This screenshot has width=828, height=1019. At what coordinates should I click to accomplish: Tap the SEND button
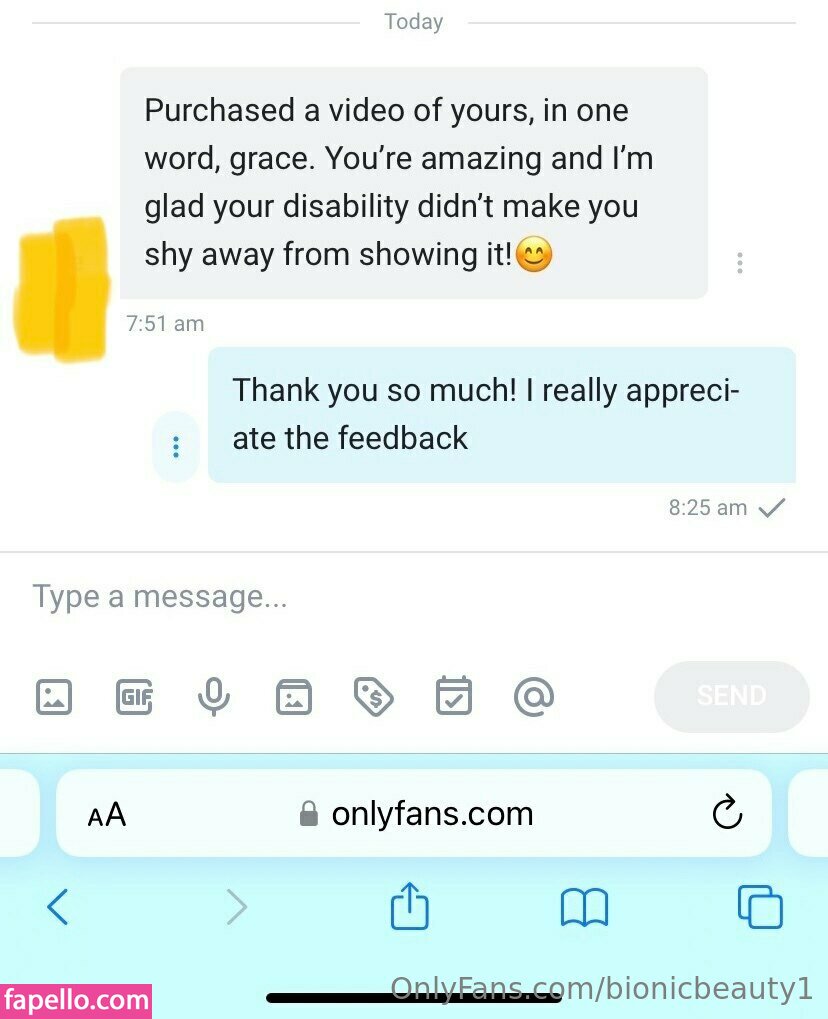(731, 696)
